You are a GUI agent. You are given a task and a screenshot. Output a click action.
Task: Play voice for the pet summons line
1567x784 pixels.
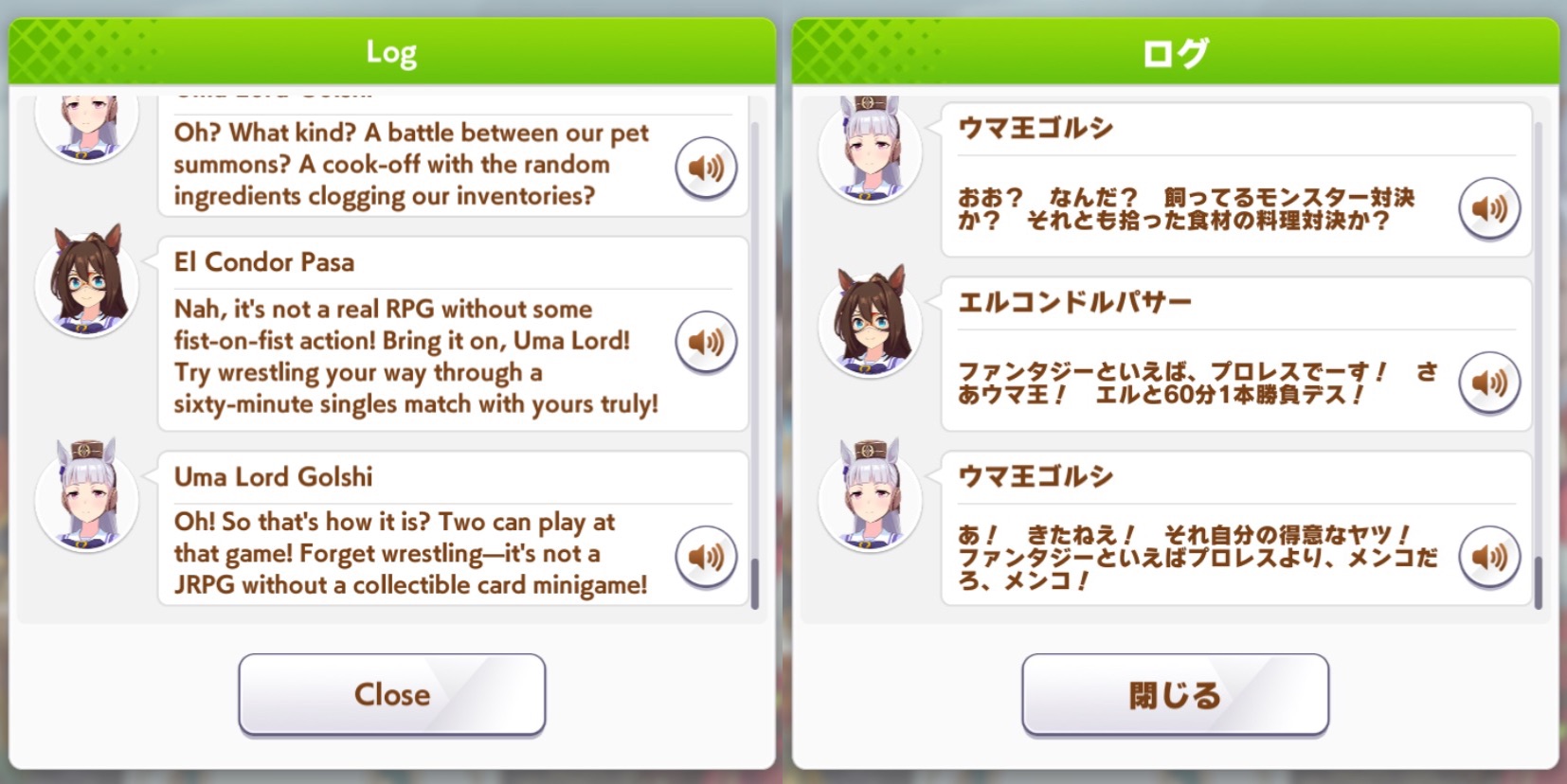coord(706,168)
